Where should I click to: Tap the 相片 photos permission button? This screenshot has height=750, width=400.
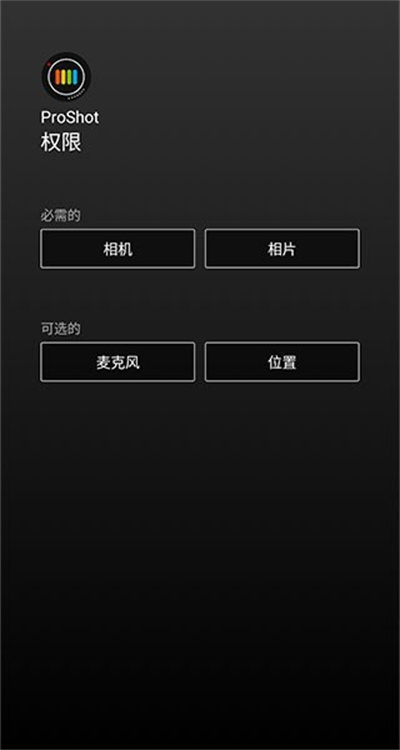tap(282, 249)
